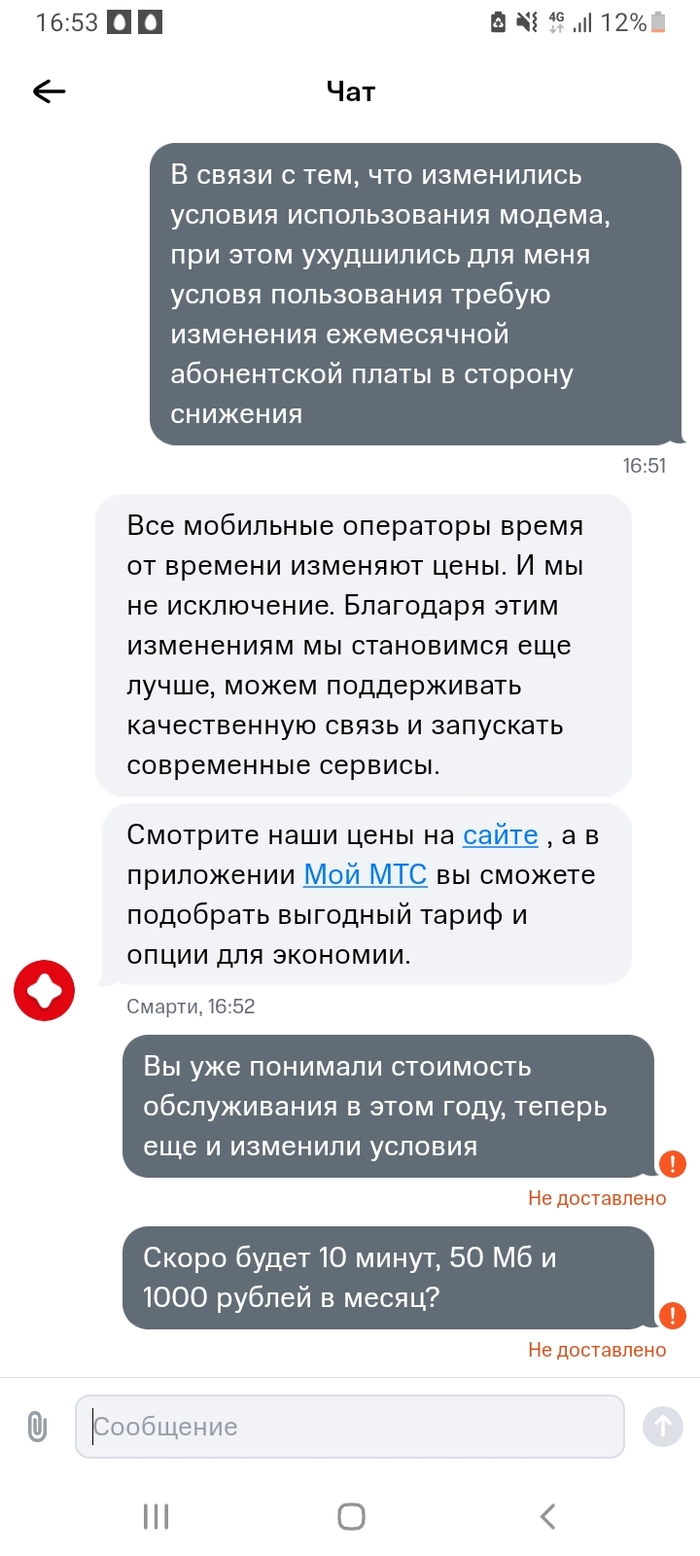Send the message with the arrow button
This screenshot has width=700, height=1556.
662,1426
